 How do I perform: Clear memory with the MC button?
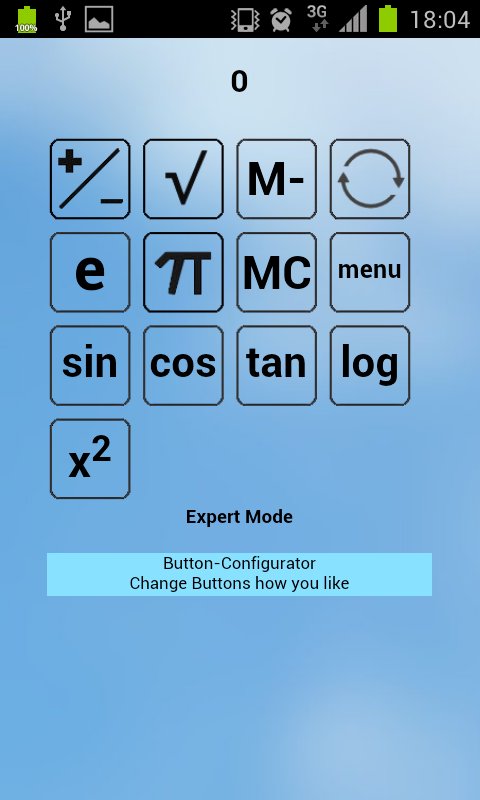tap(276, 272)
